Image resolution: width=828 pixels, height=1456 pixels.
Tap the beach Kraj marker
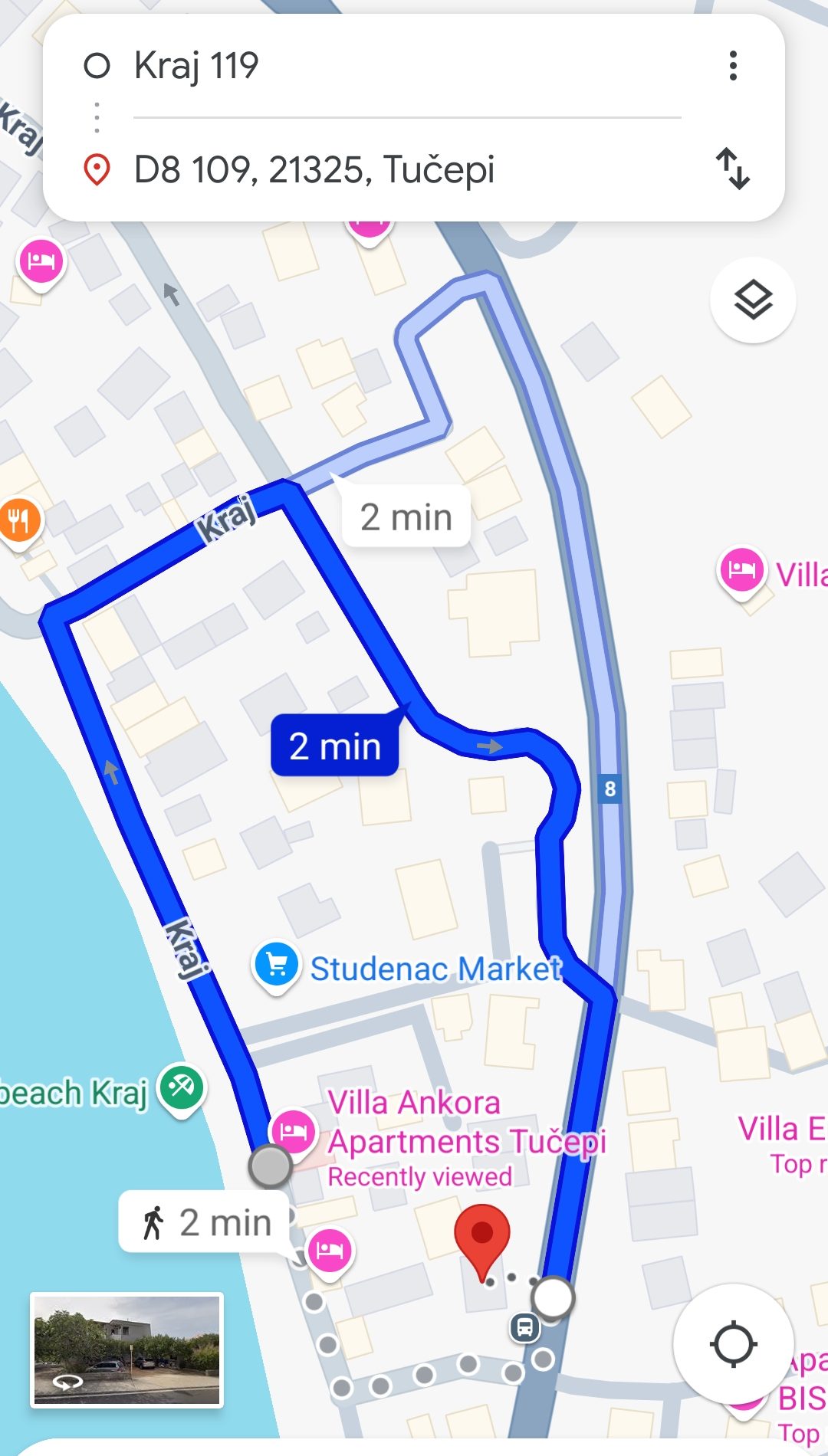click(x=182, y=1088)
